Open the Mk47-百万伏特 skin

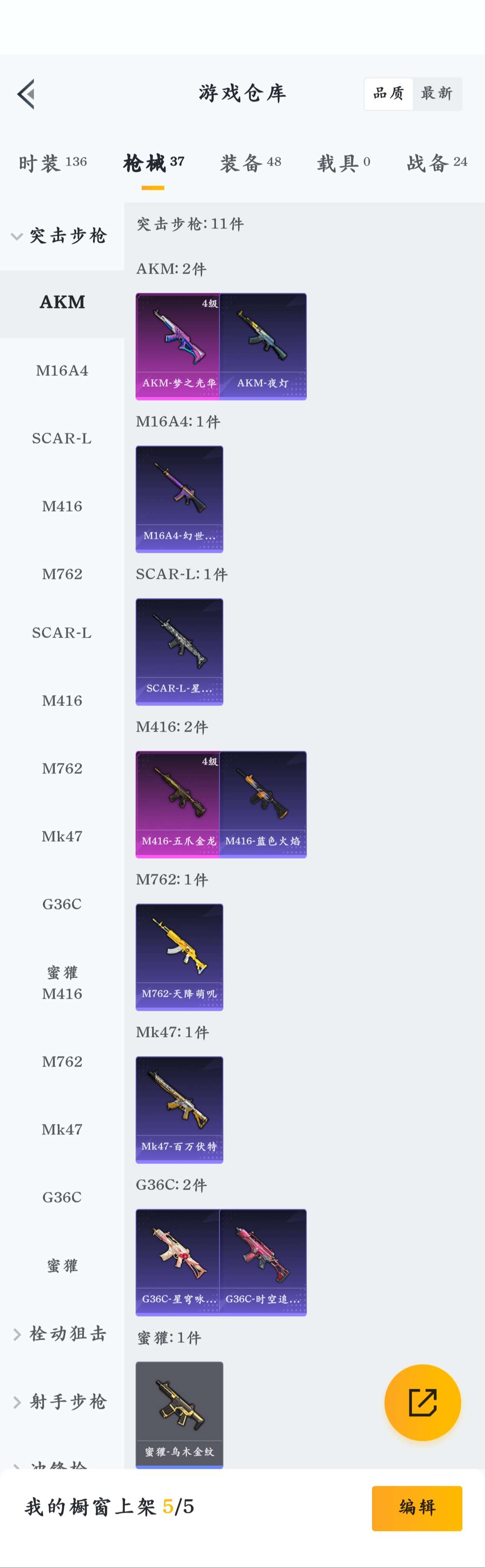point(179,1109)
